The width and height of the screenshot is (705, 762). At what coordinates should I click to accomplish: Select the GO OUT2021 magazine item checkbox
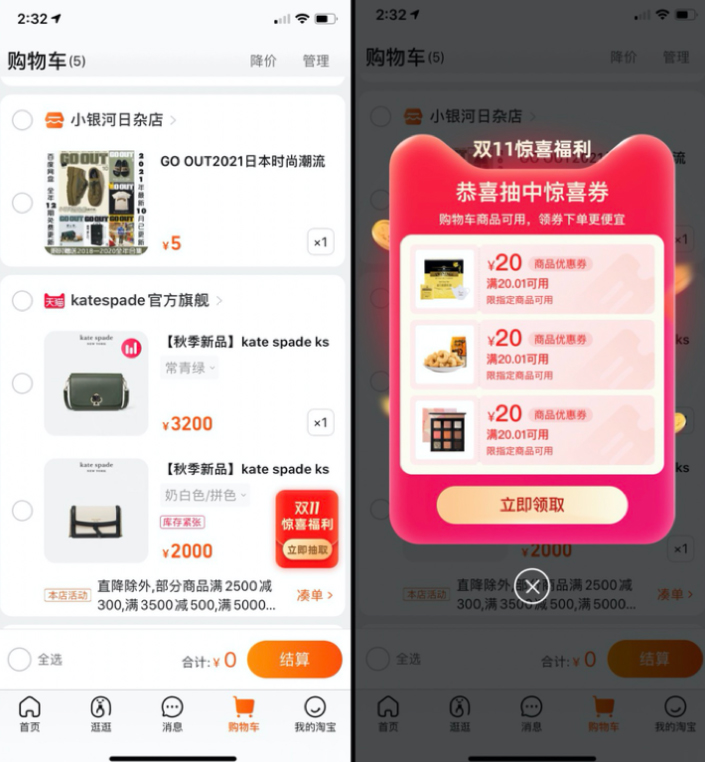(x=22, y=203)
